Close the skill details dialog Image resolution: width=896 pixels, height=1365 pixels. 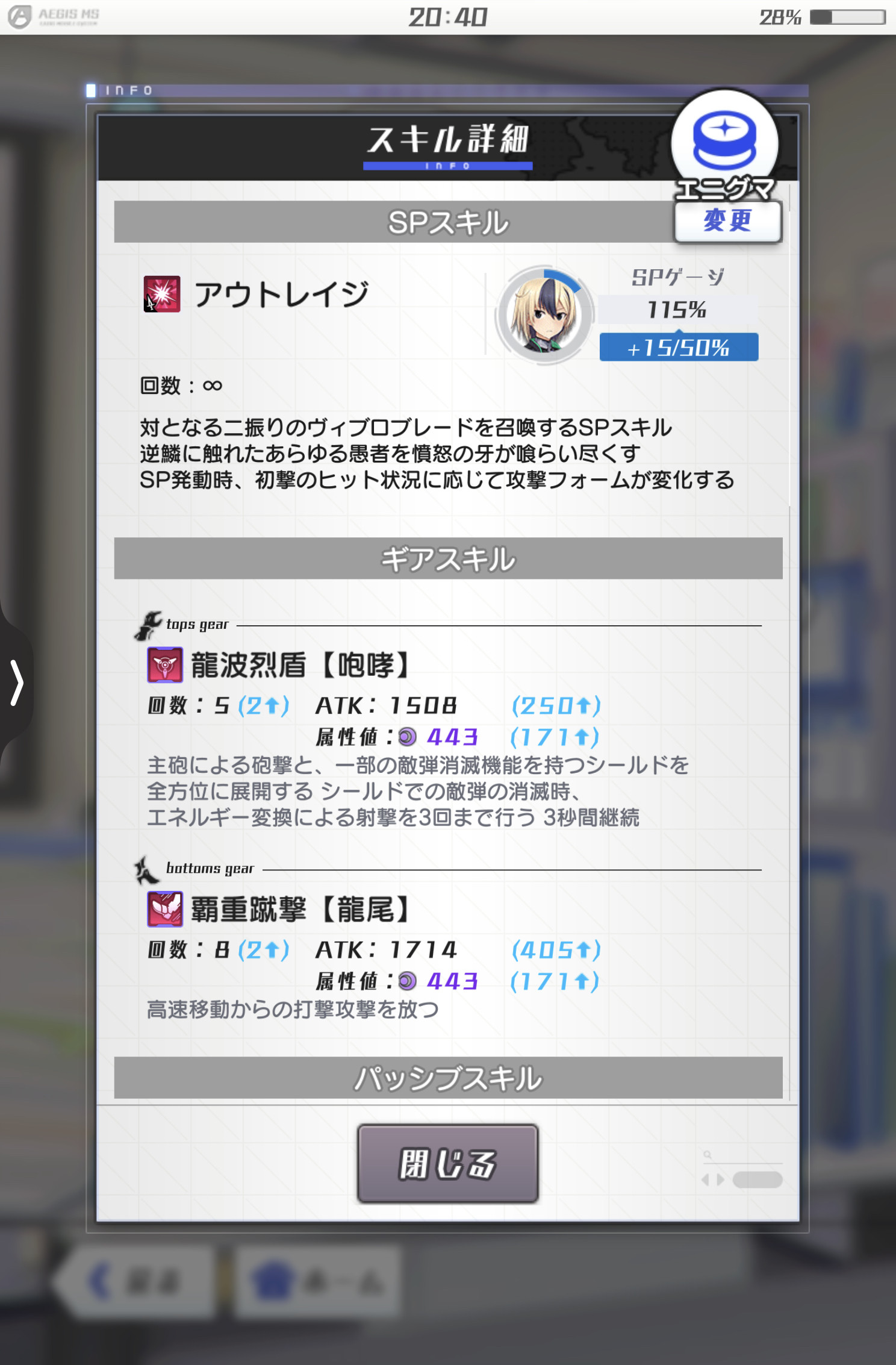coord(447,1163)
